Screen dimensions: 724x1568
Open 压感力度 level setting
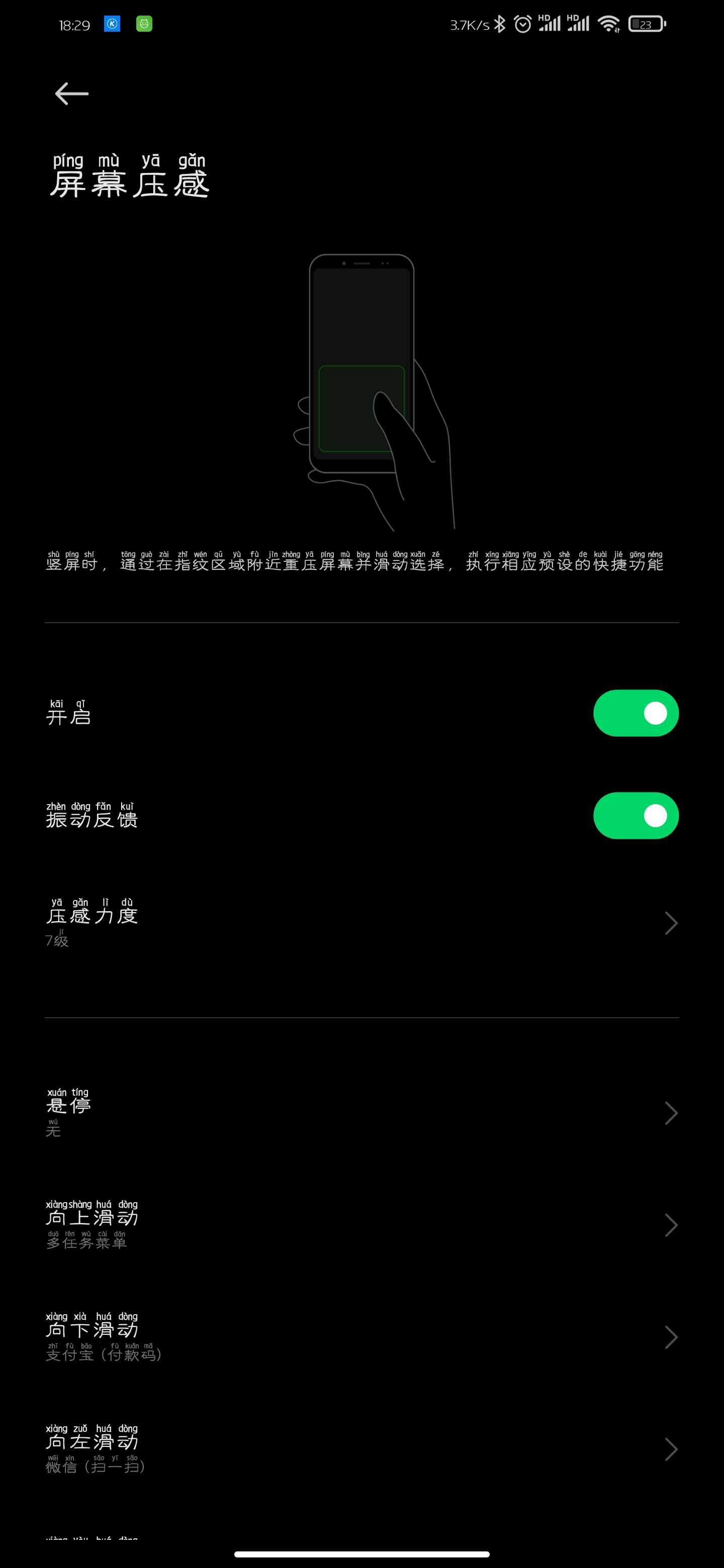[x=361, y=923]
